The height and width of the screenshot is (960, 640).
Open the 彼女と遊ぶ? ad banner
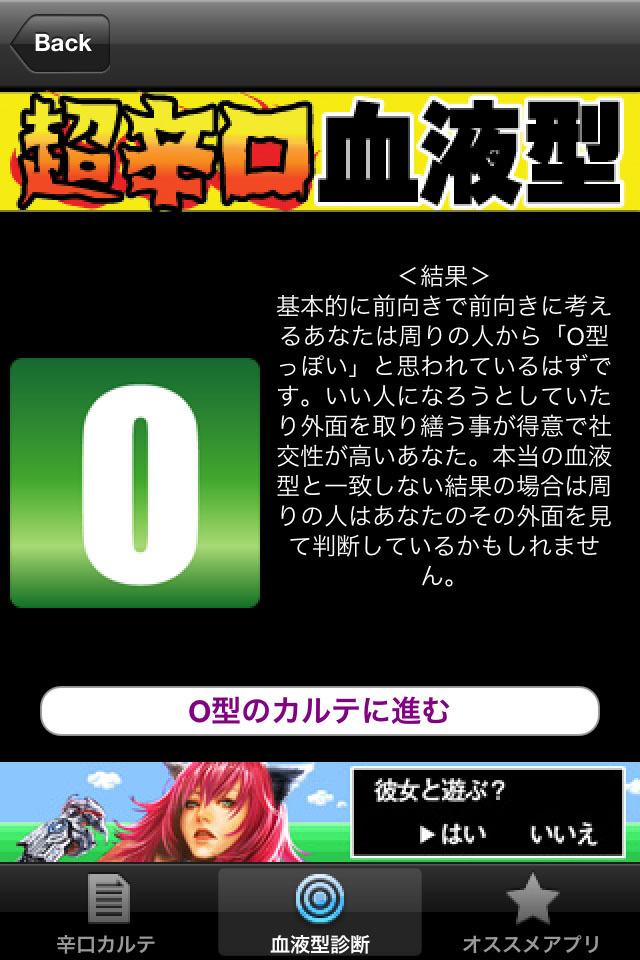[320, 811]
